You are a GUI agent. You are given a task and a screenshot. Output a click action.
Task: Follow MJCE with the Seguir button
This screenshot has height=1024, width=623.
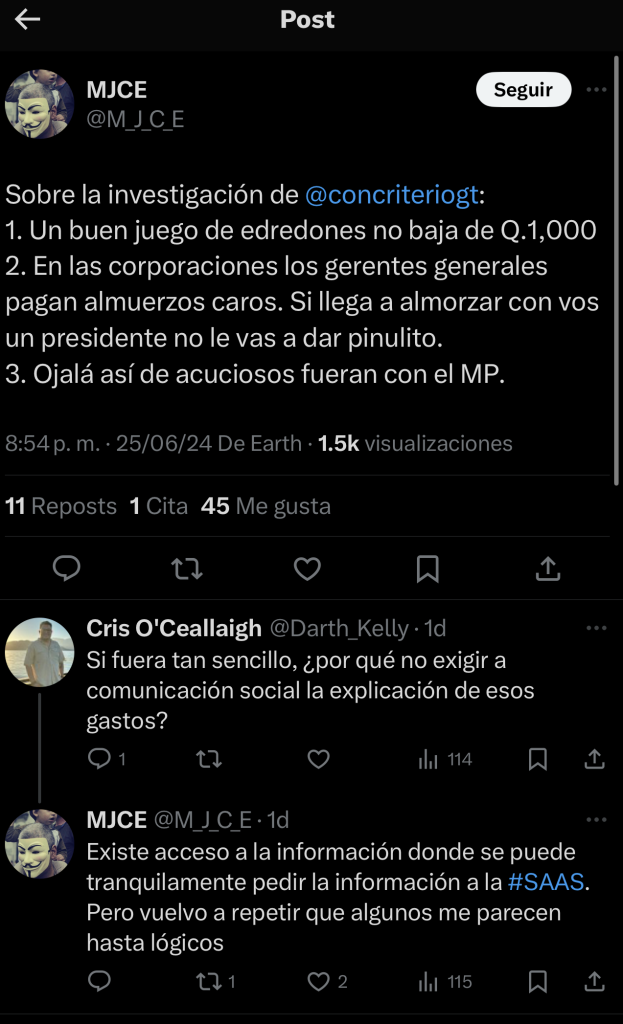click(523, 90)
